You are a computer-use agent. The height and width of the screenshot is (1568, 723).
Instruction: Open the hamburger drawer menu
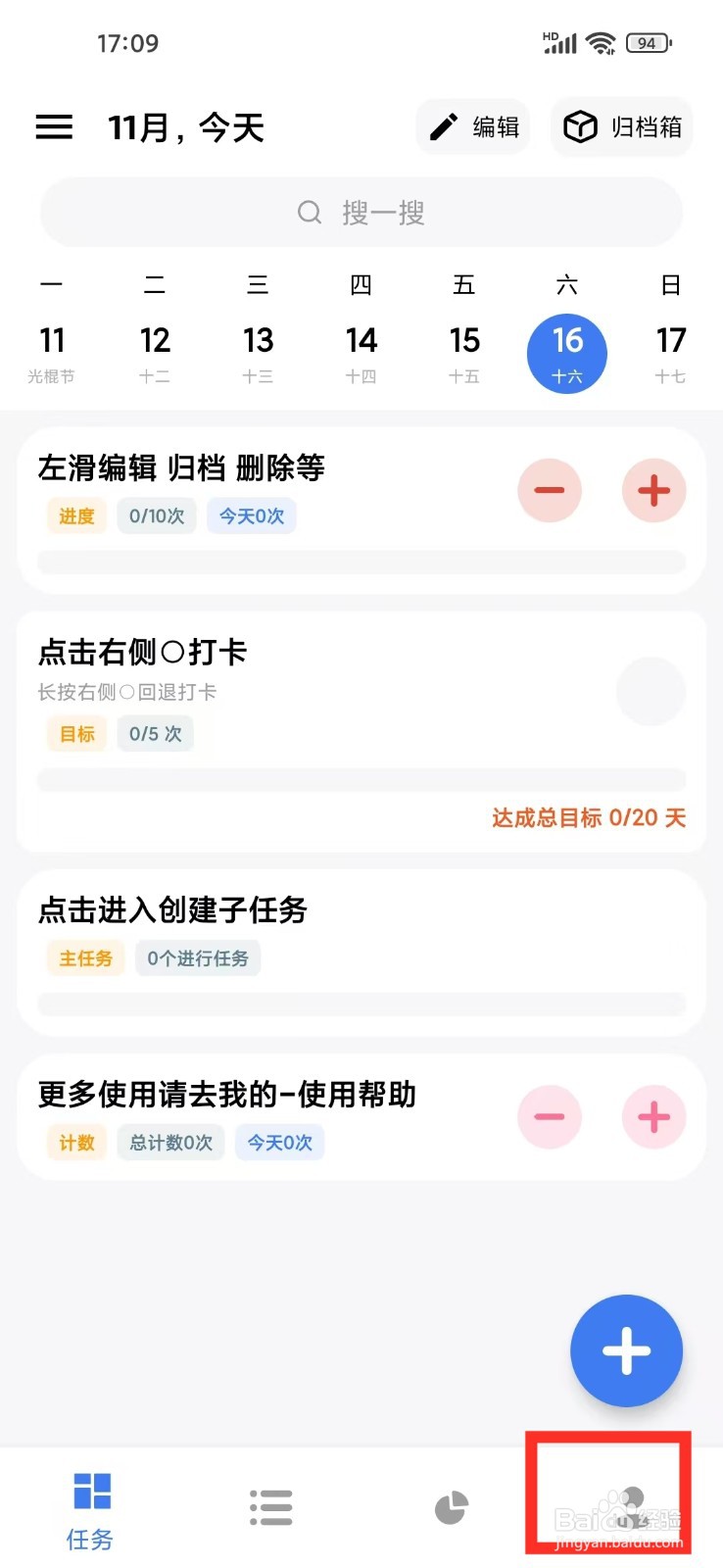[54, 127]
